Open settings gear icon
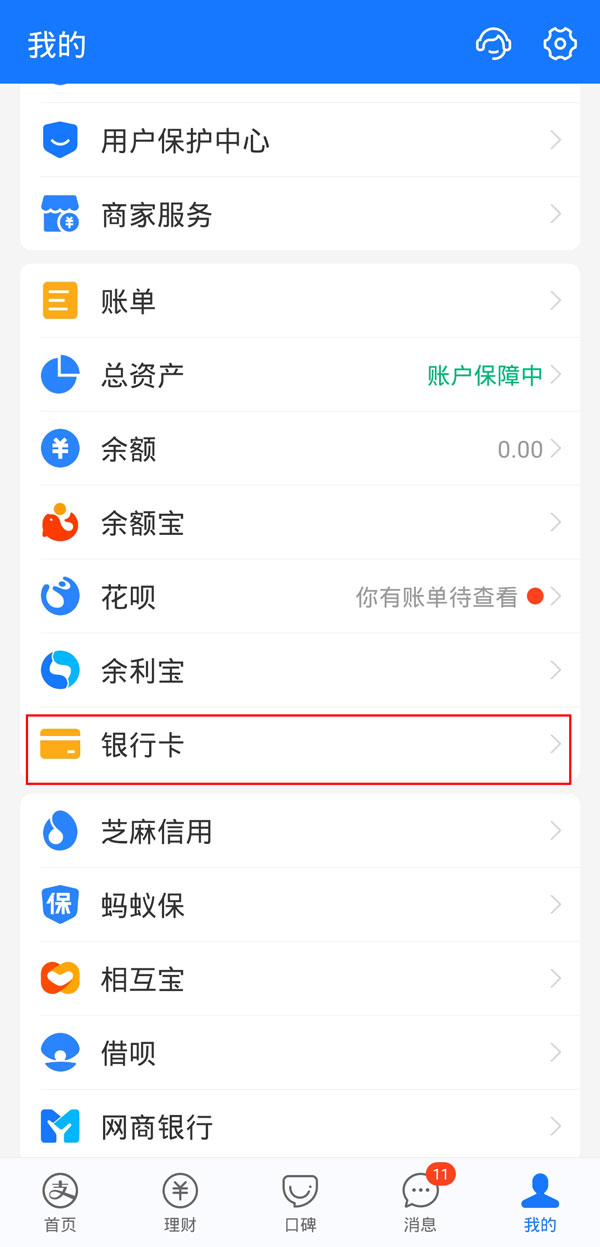Image resolution: width=600 pixels, height=1247 pixels. [x=560, y=43]
